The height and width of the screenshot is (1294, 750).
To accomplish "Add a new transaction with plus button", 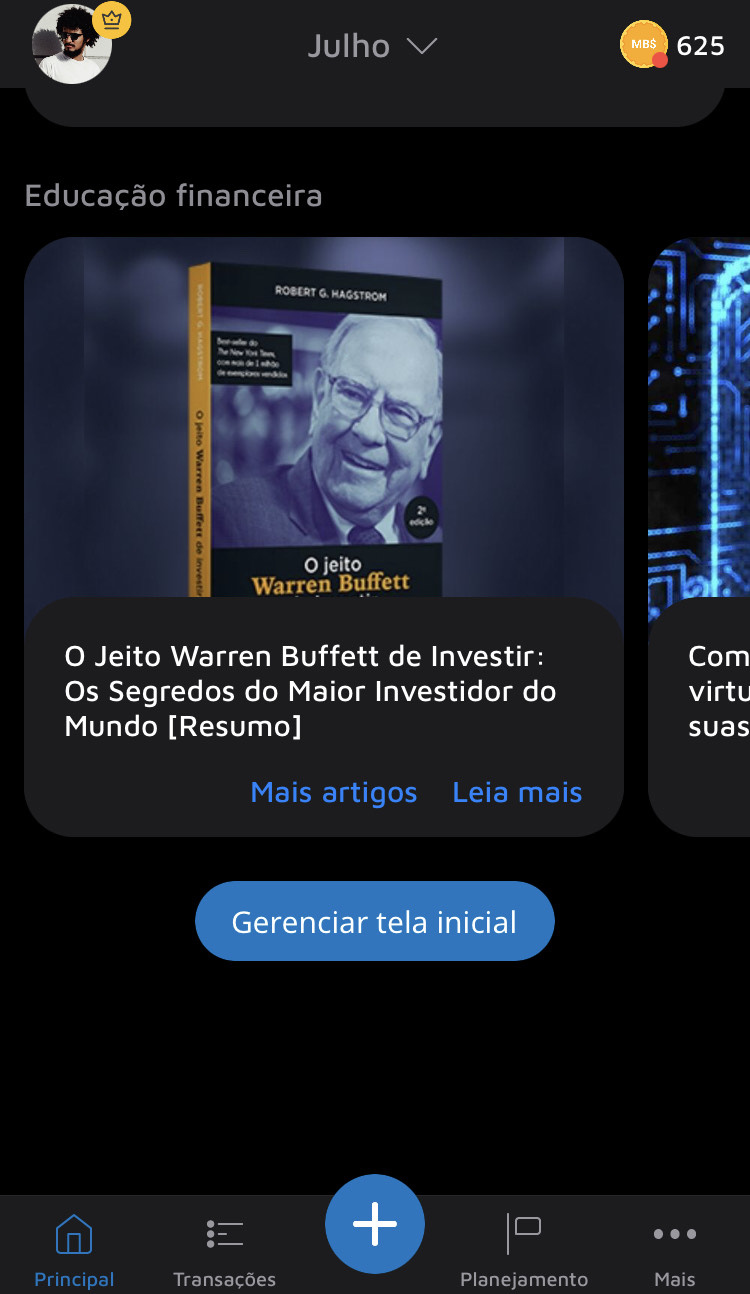I will pyautogui.click(x=375, y=1224).
